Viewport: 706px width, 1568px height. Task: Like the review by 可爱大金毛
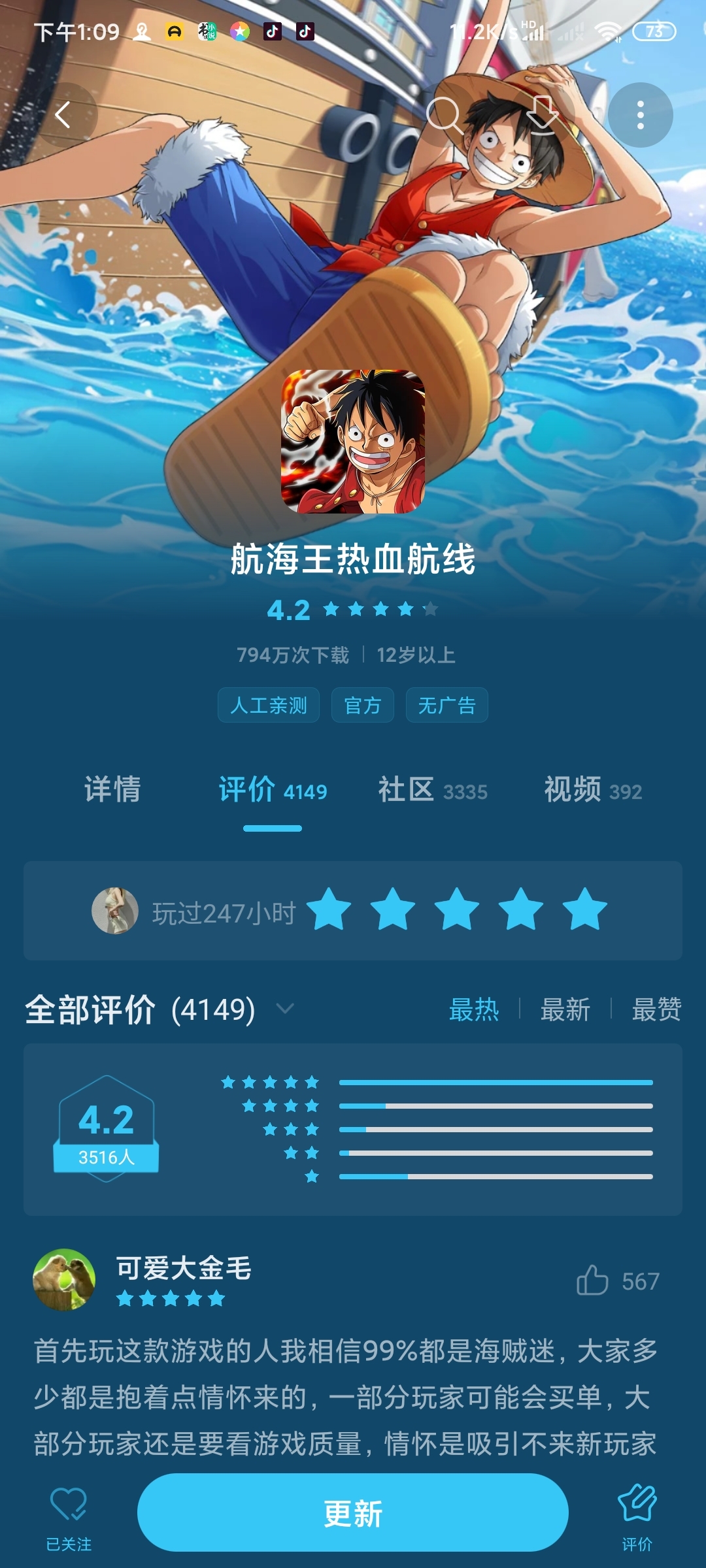coord(594,1281)
